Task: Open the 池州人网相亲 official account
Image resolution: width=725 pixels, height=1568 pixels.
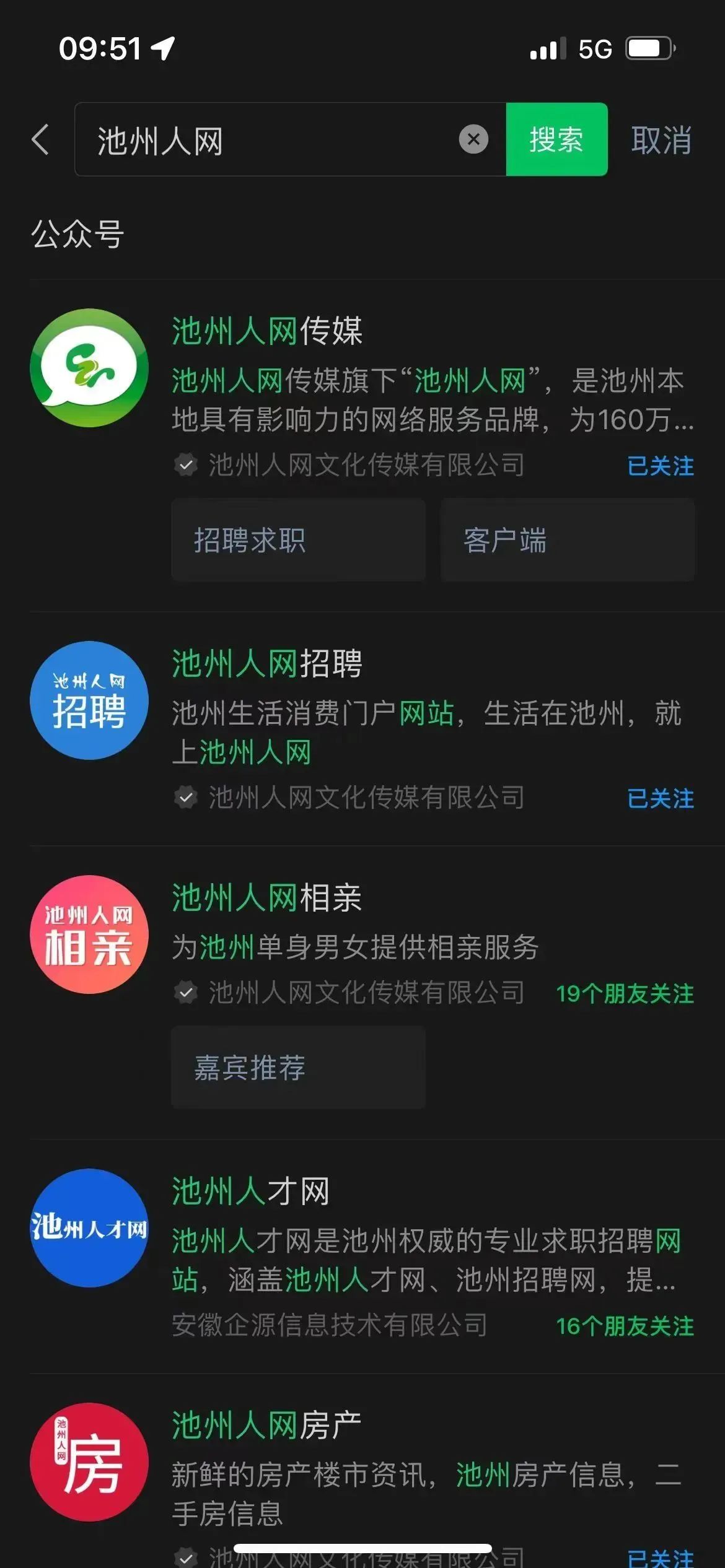Action: pos(267,898)
